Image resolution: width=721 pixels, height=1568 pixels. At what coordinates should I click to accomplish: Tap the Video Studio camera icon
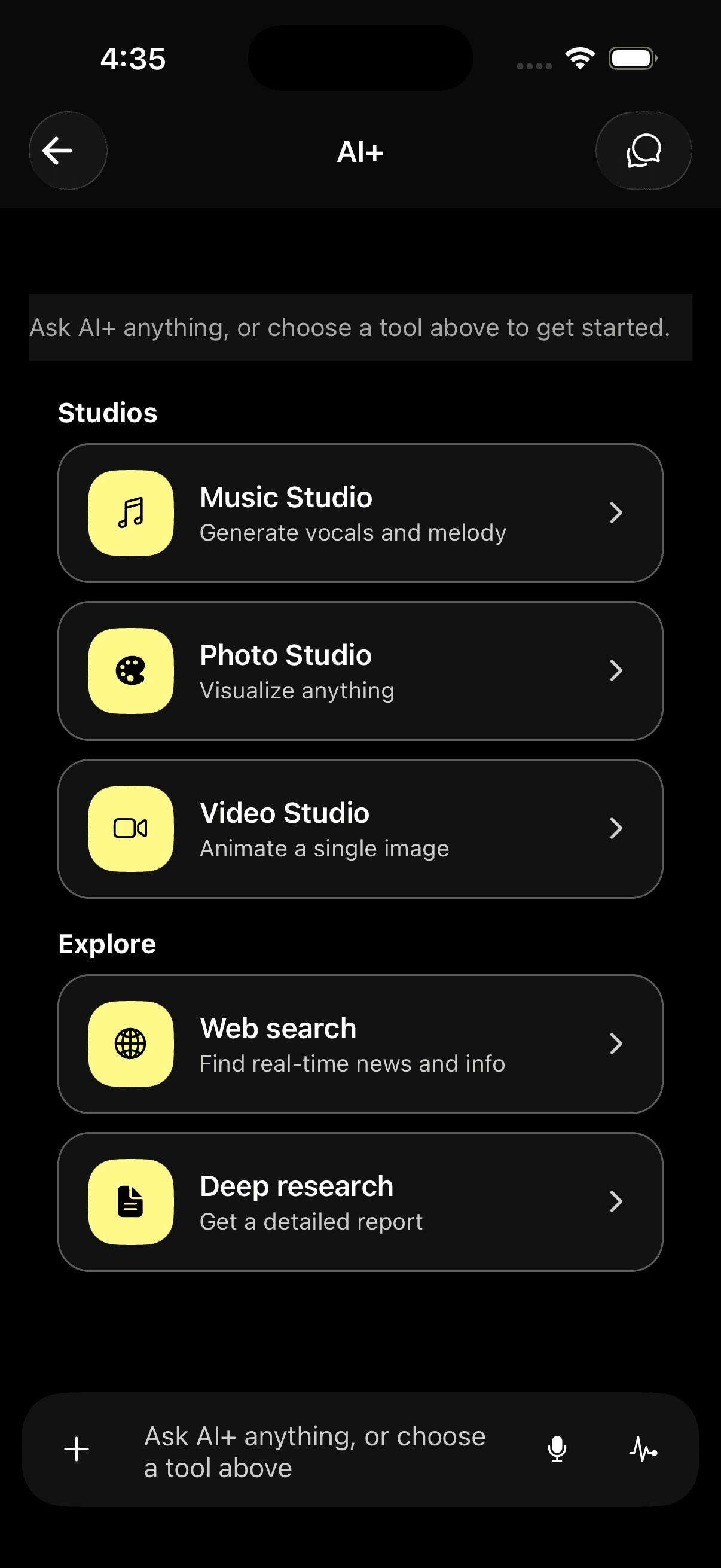tap(130, 828)
